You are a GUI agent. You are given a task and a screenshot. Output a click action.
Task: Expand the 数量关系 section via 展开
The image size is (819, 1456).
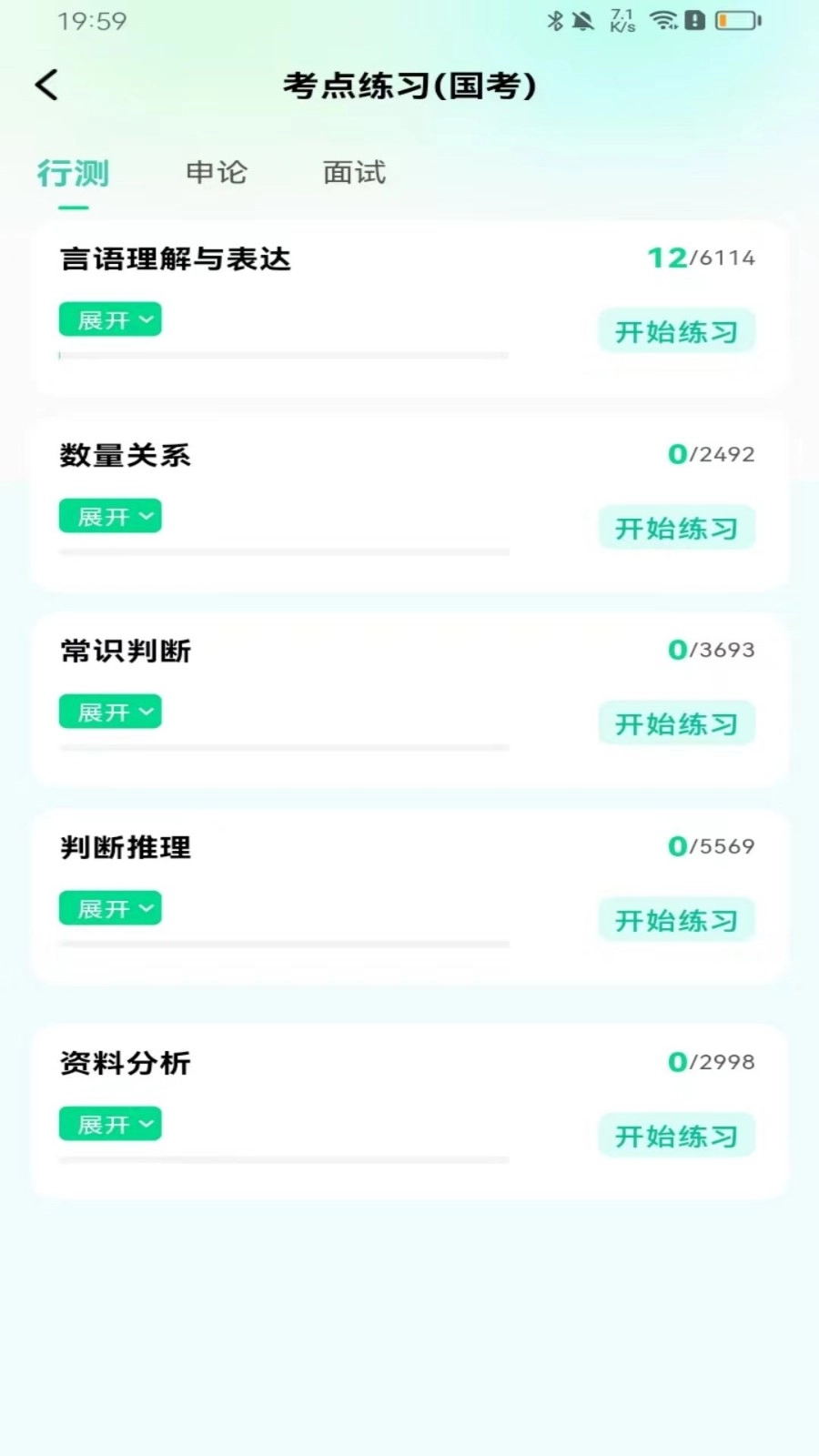pos(109,516)
